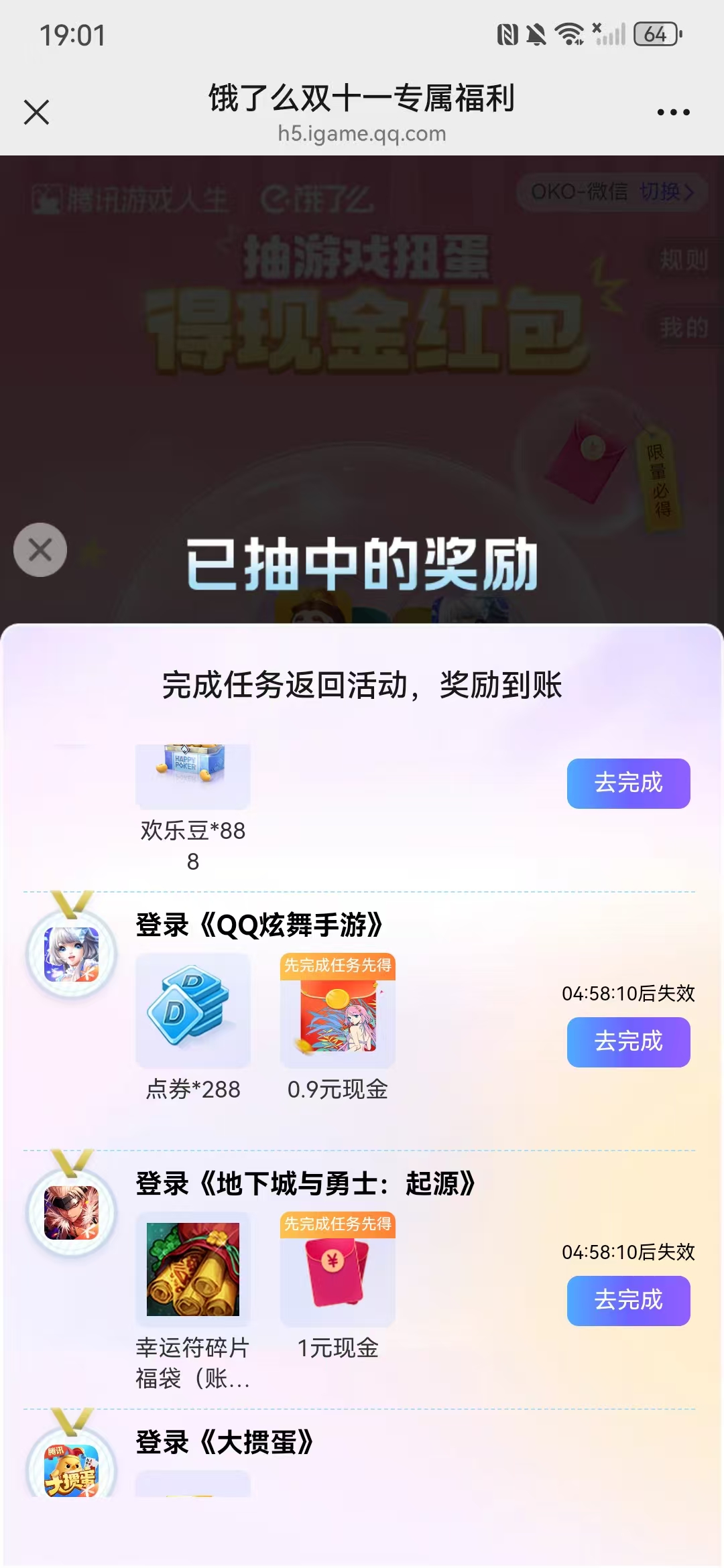The height and width of the screenshot is (1568, 724).
Task: Close the web page with the X
Action: point(36,112)
